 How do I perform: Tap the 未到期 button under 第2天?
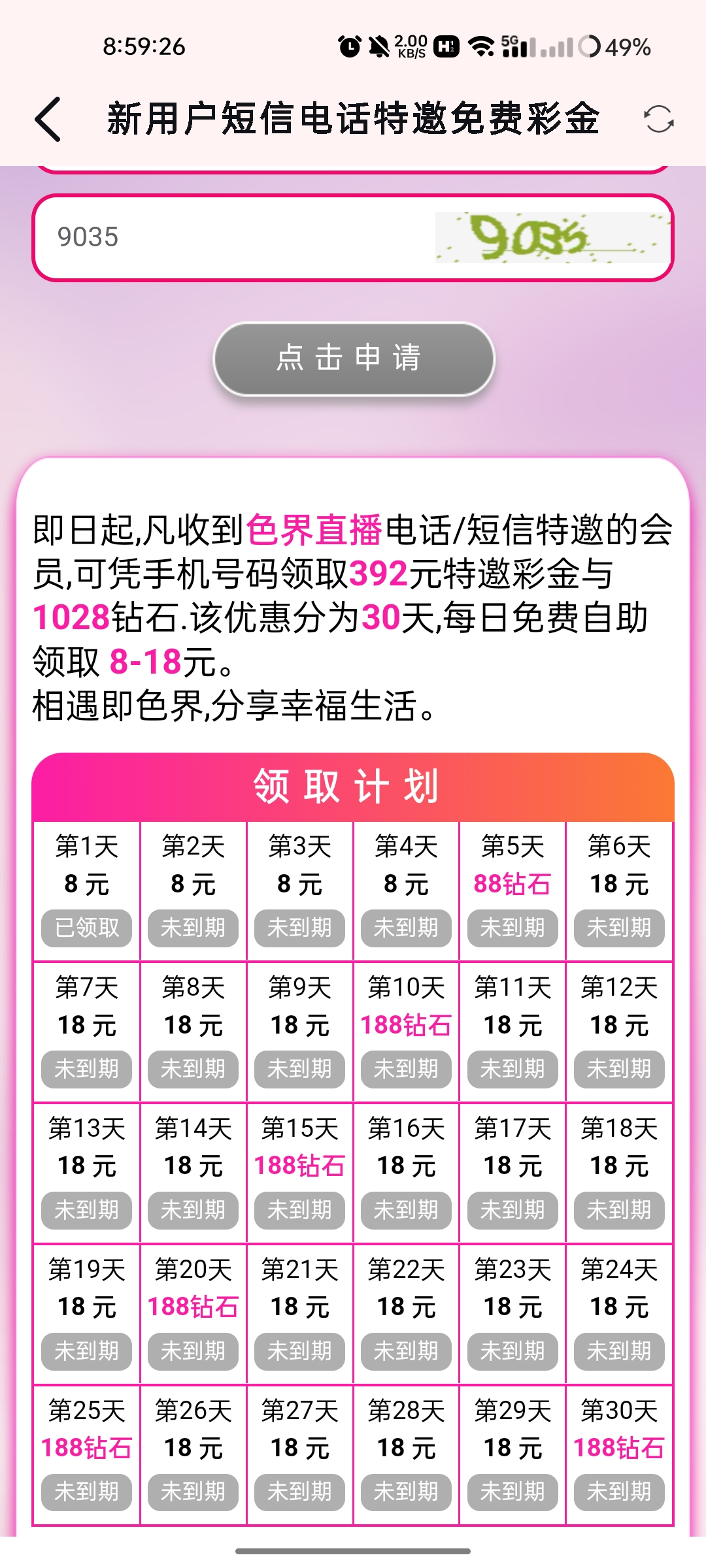[193, 928]
